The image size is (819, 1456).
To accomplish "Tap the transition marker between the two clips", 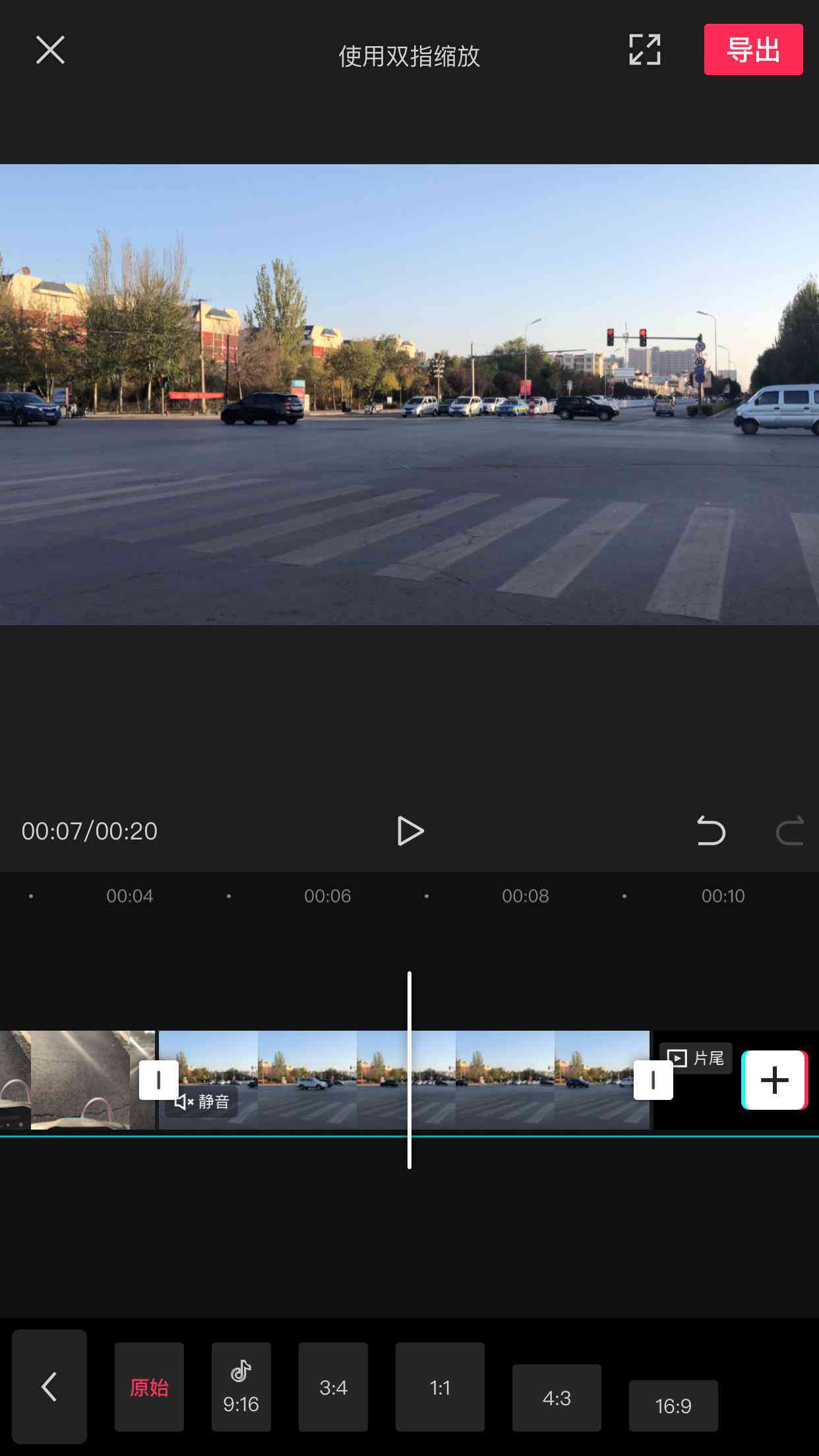I will [158, 1080].
